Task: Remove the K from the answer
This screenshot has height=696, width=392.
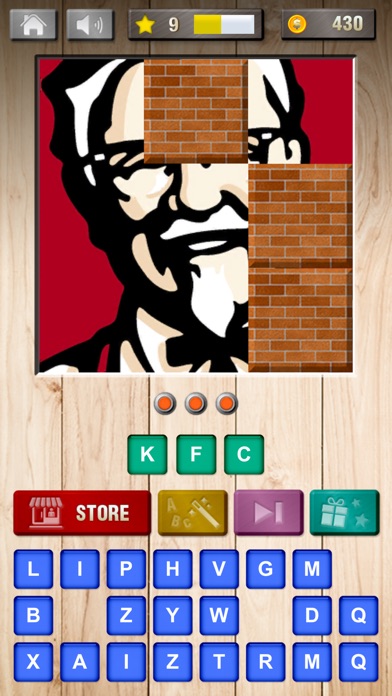Action: [x=147, y=455]
